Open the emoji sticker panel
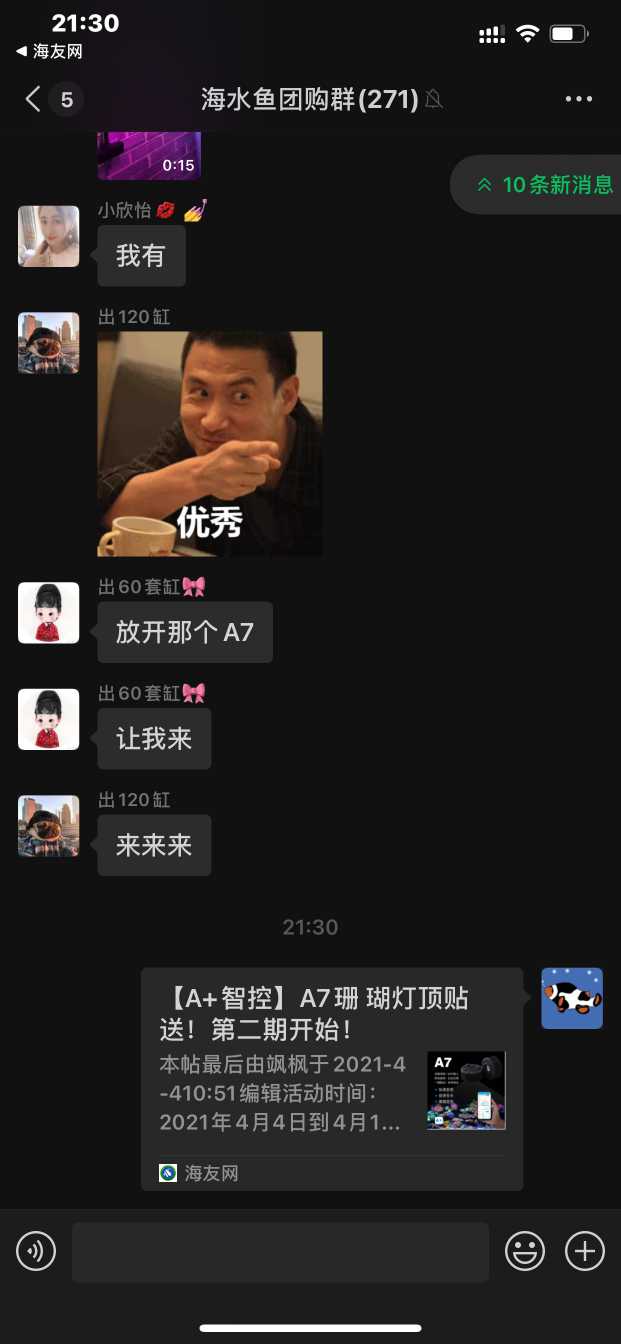The width and height of the screenshot is (621, 1344). click(x=525, y=1251)
